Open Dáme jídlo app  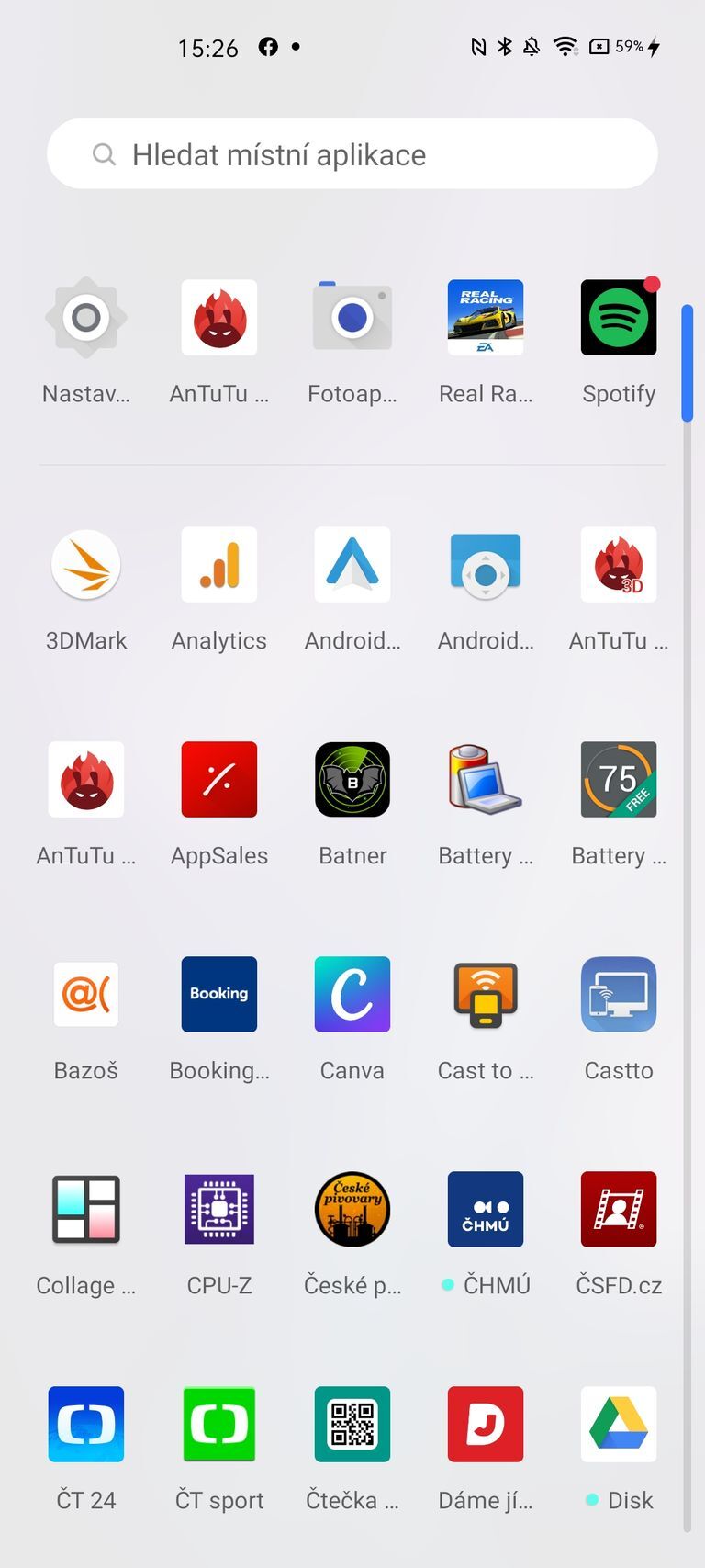(486, 1425)
